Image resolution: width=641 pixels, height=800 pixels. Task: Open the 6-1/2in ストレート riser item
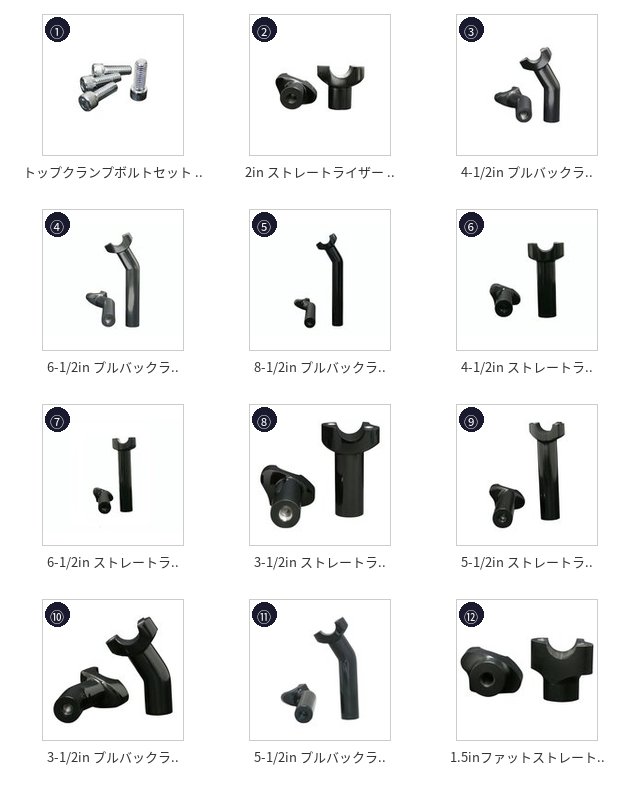tap(113, 475)
